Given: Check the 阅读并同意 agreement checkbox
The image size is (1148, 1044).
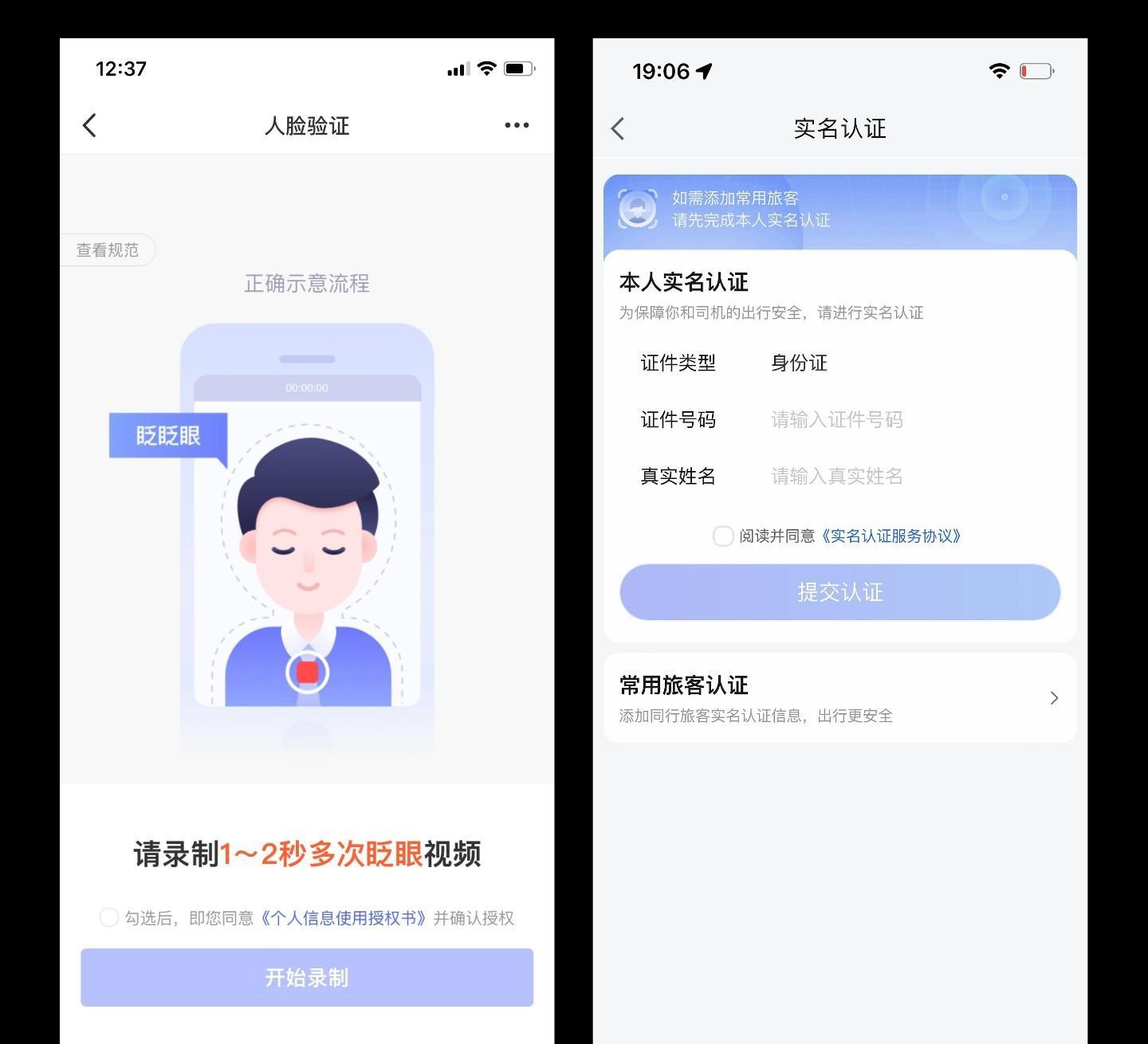Looking at the screenshot, I should click(723, 536).
